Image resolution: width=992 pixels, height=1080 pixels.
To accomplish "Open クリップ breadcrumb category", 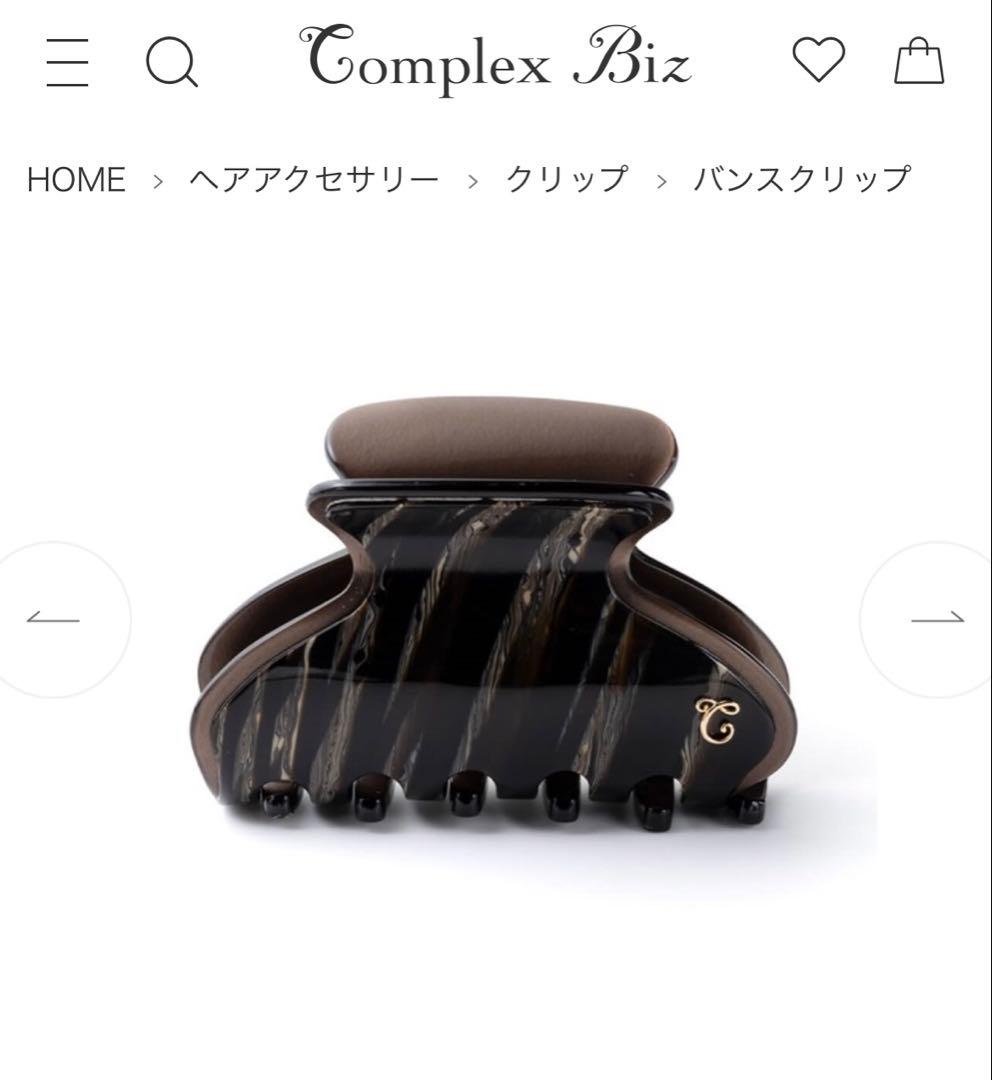I will 566,180.
